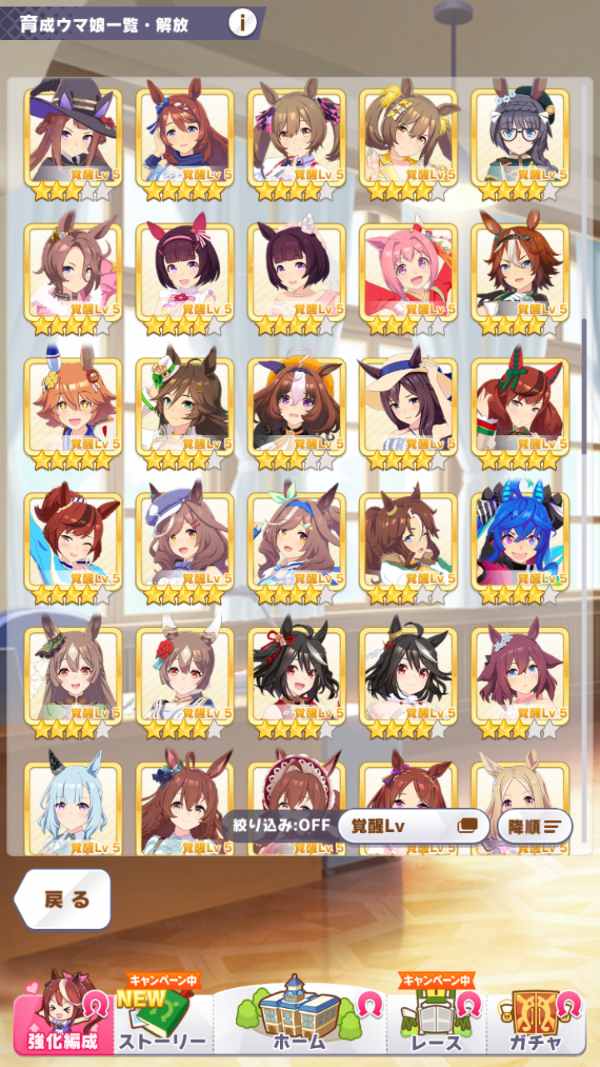This screenshot has width=600, height=1067.
Task: Open the orange-haired character card
Action: pyautogui.click(x=73, y=406)
